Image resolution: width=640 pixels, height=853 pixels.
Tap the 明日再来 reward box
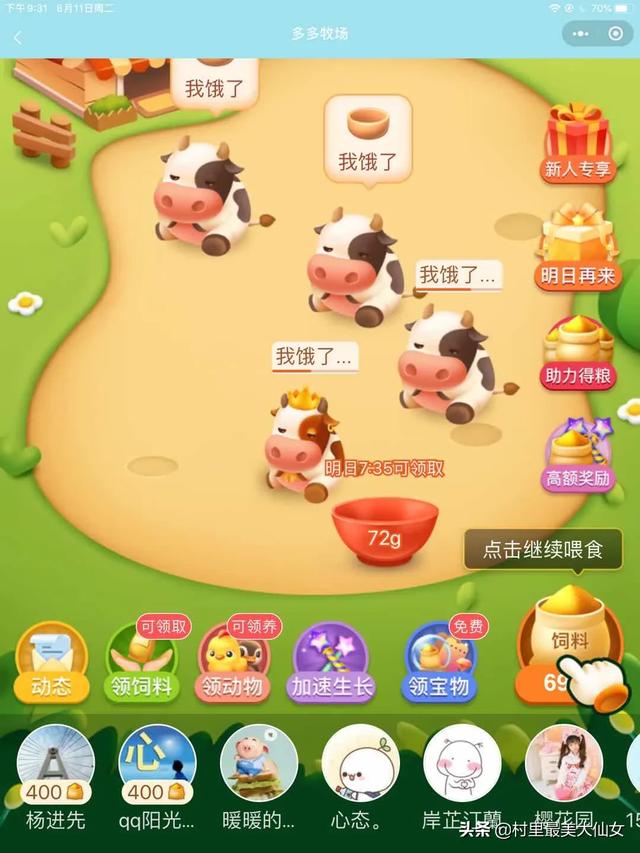click(x=577, y=247)
